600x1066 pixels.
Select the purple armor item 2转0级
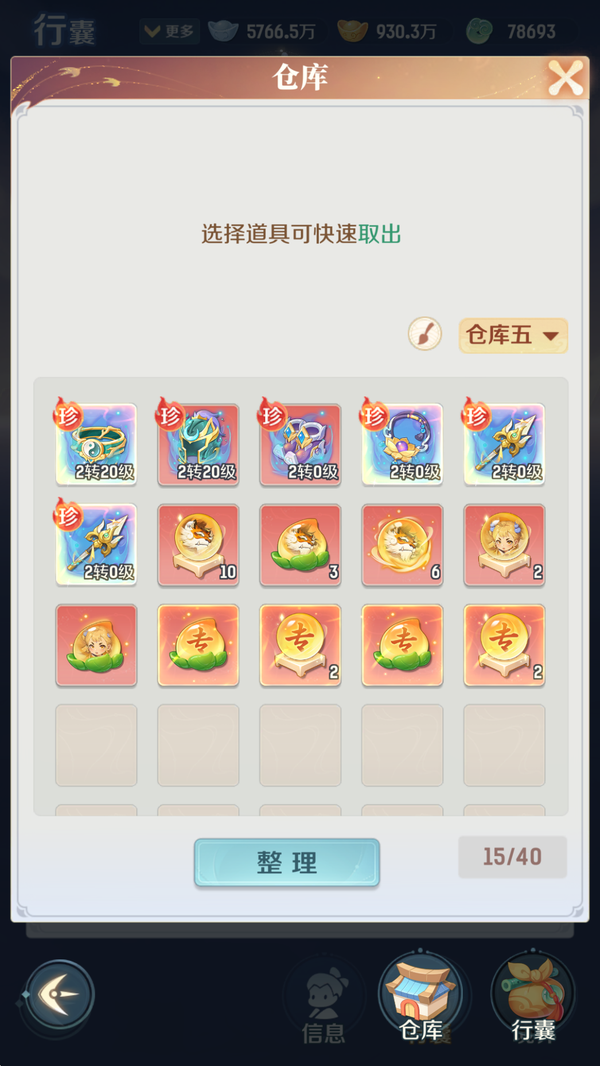click(300, 444)
